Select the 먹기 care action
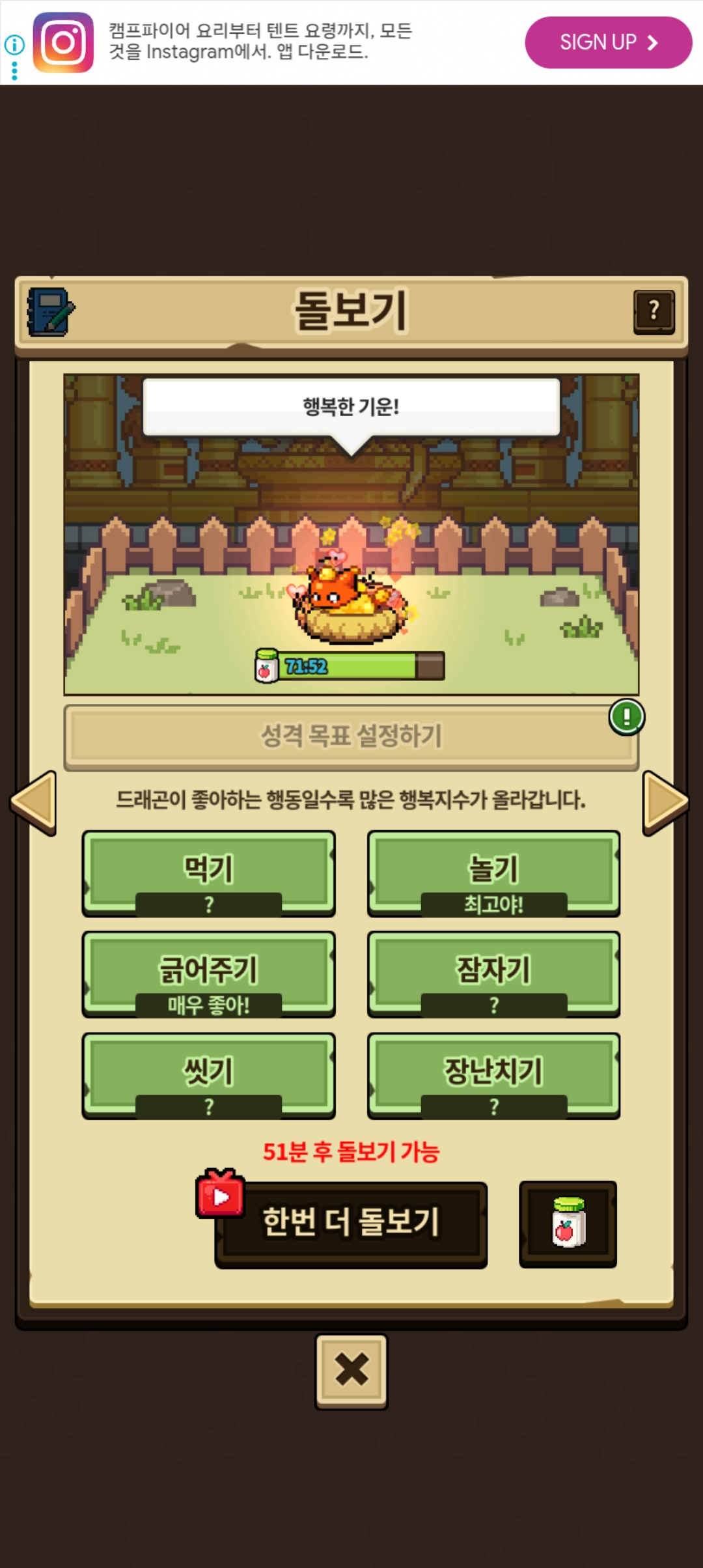Viewport: 703px width, 1568px height. click(x=208, y=873)
